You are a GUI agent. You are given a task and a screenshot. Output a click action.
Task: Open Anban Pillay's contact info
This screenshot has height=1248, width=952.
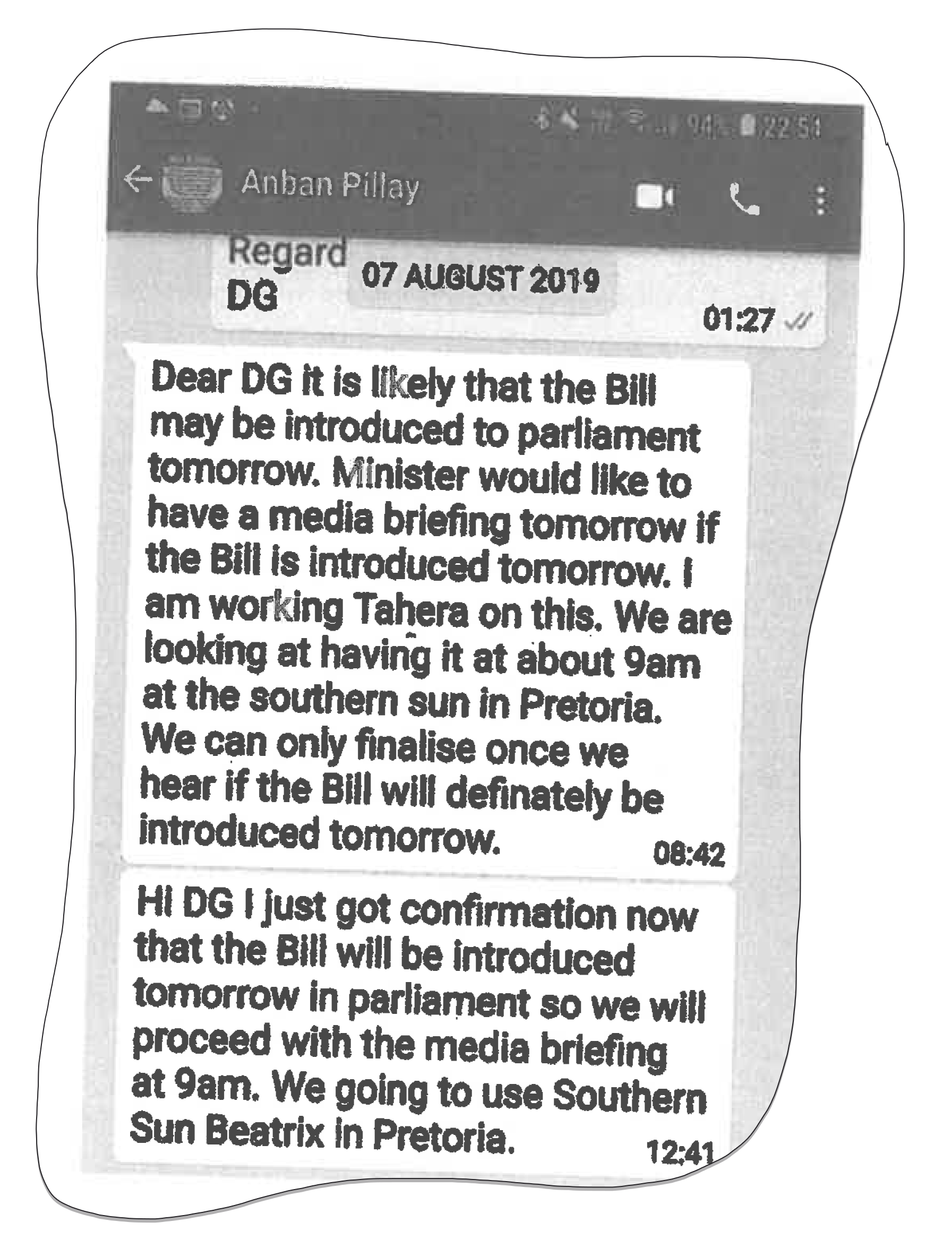coord(330,185)
